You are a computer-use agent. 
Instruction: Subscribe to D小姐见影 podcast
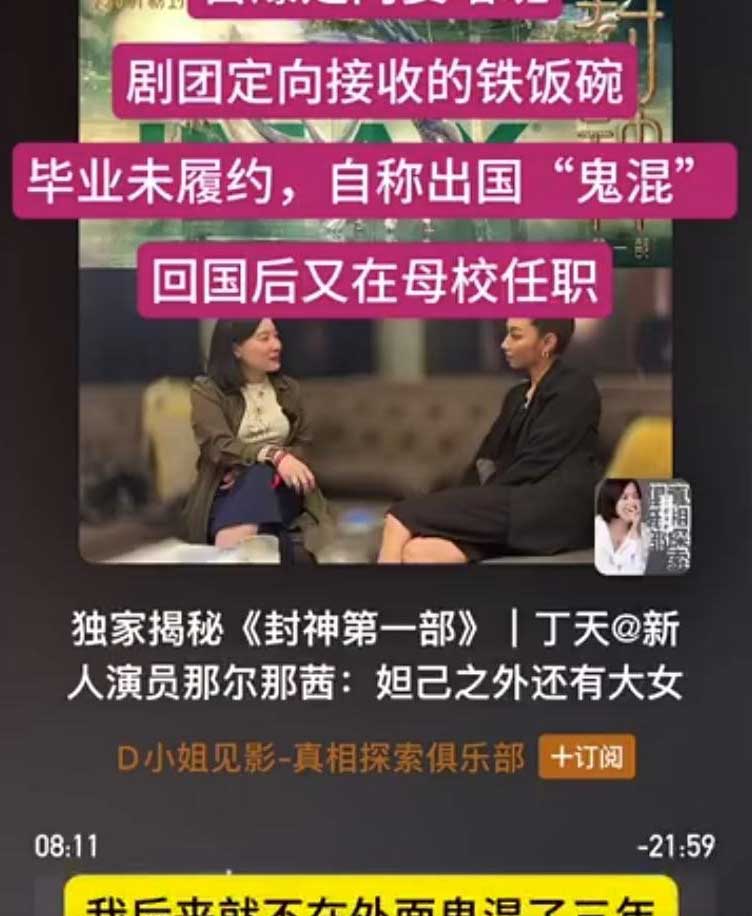click(x=586, y=757)
